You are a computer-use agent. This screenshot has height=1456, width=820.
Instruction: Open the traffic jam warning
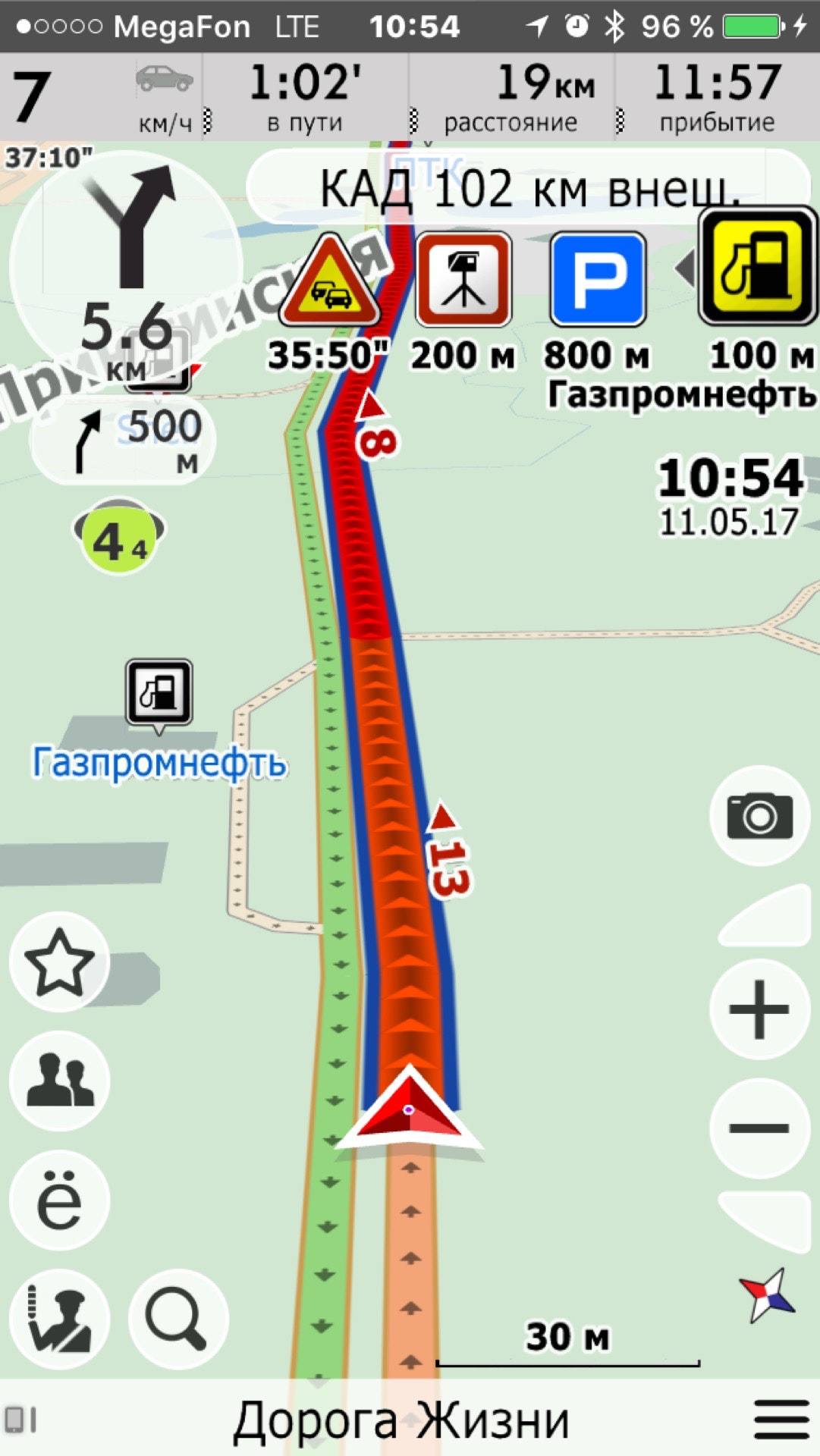(x=330, y=281)
